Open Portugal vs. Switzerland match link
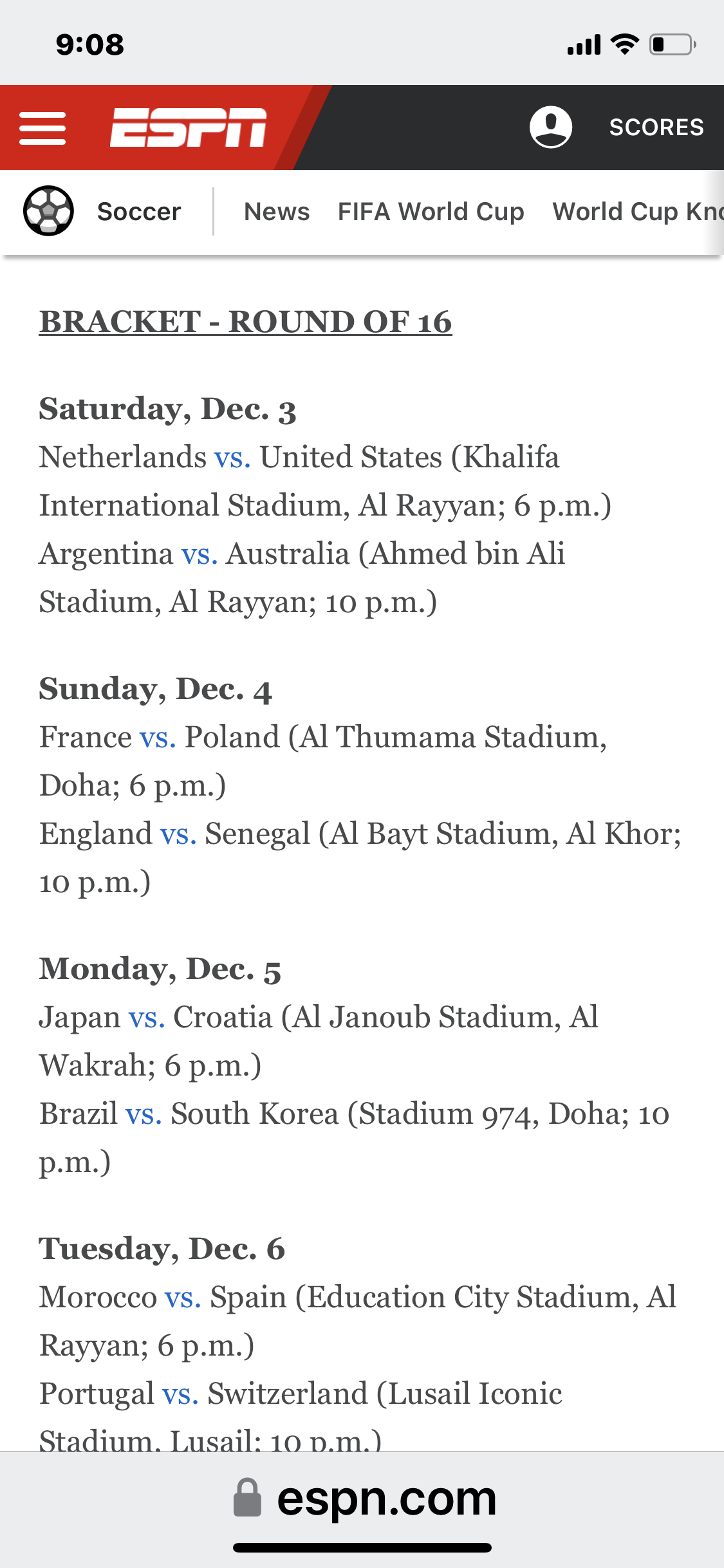The width and height of the screenshot is (724, 1568). point(180,1394)
